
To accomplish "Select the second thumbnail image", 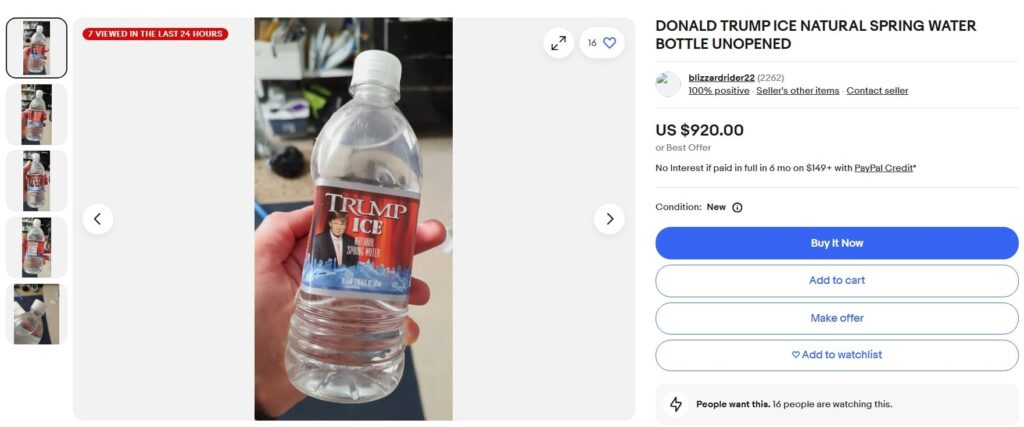I will click(37, 115).
